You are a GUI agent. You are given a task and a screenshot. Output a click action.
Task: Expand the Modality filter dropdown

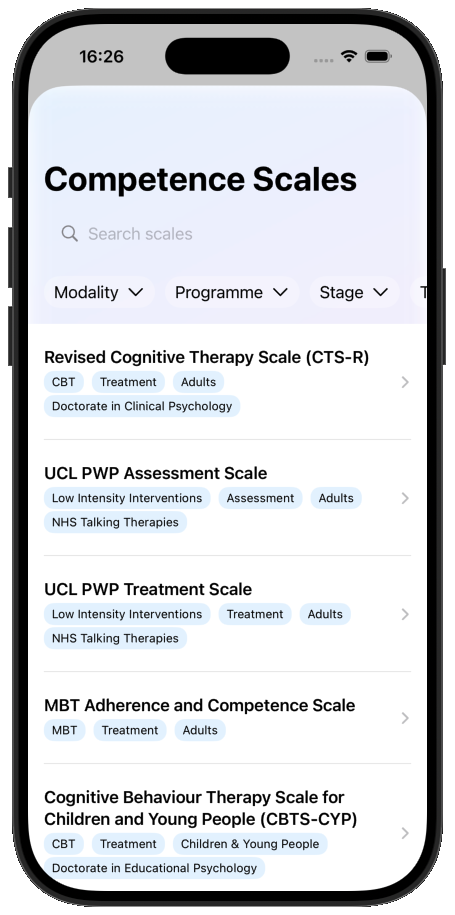coord(99,292)
